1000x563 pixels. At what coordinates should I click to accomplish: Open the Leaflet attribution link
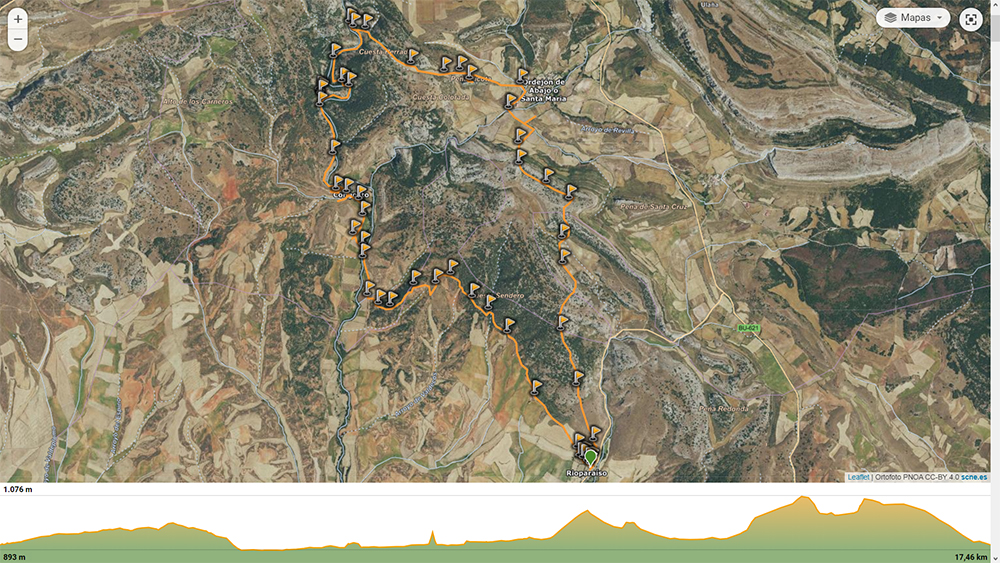coord(858,477)
